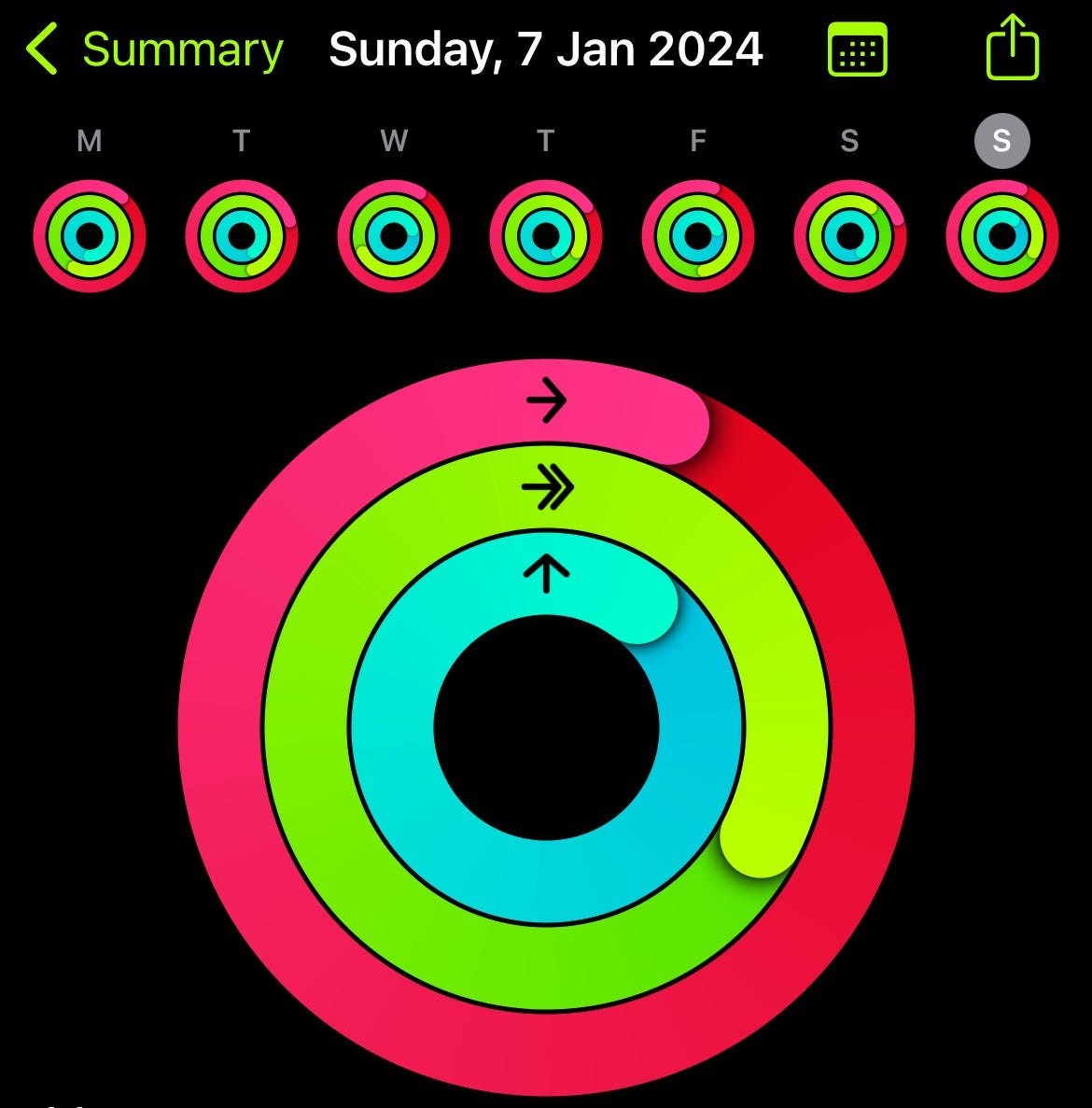This screenshot has width=1092, height=1108.
Task: Select Sunday's highlighted activity rings
Action: [1002, 236]
